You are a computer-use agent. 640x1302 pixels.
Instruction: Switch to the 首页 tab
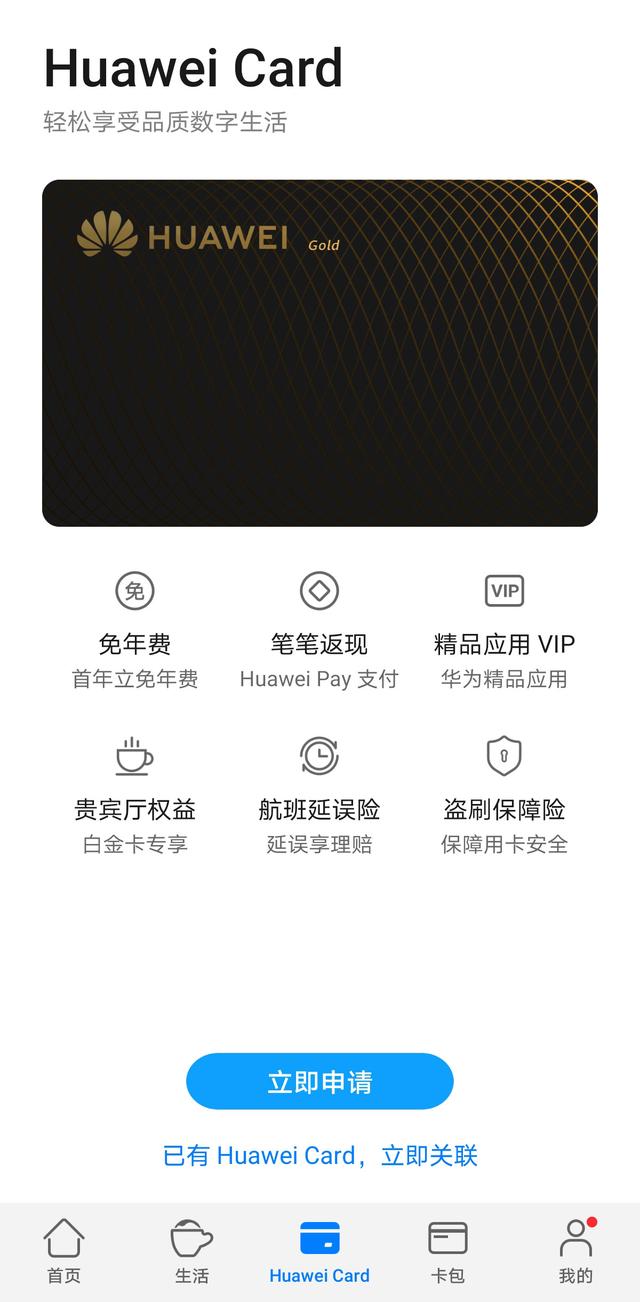64,1250
